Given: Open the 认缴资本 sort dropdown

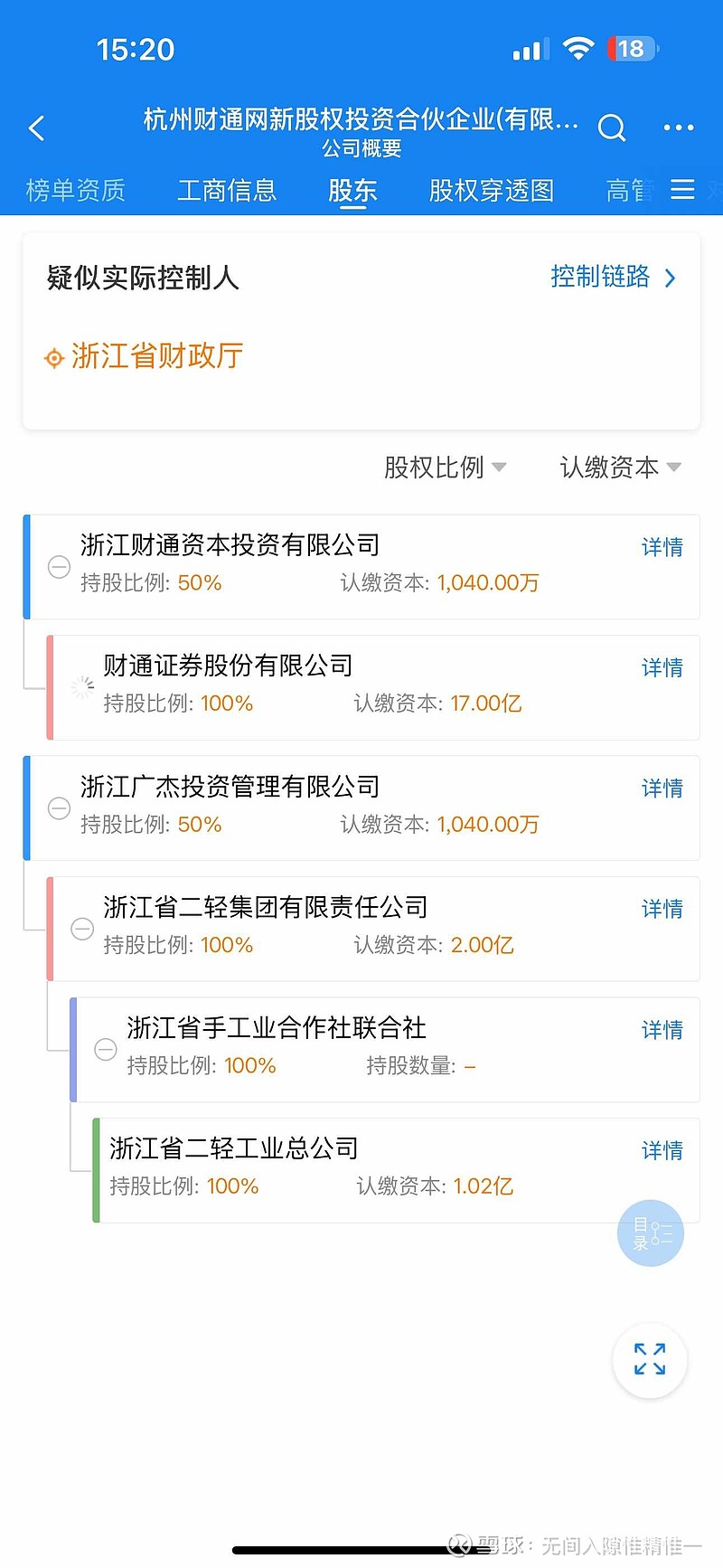Looking at the screenshot, I should pos(618,467).
